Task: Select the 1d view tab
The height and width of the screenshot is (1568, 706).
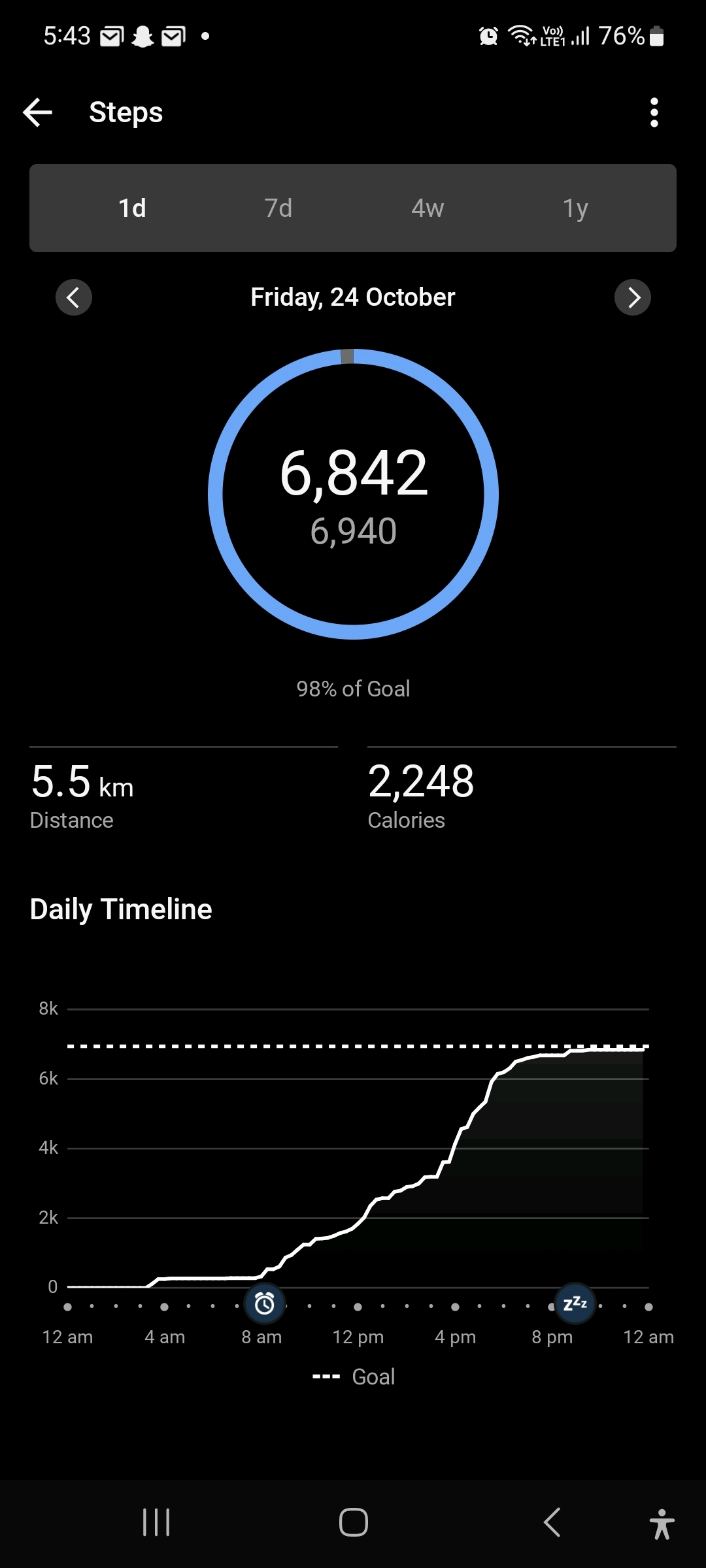Action: pyautogui.click(x=132, y=208)
